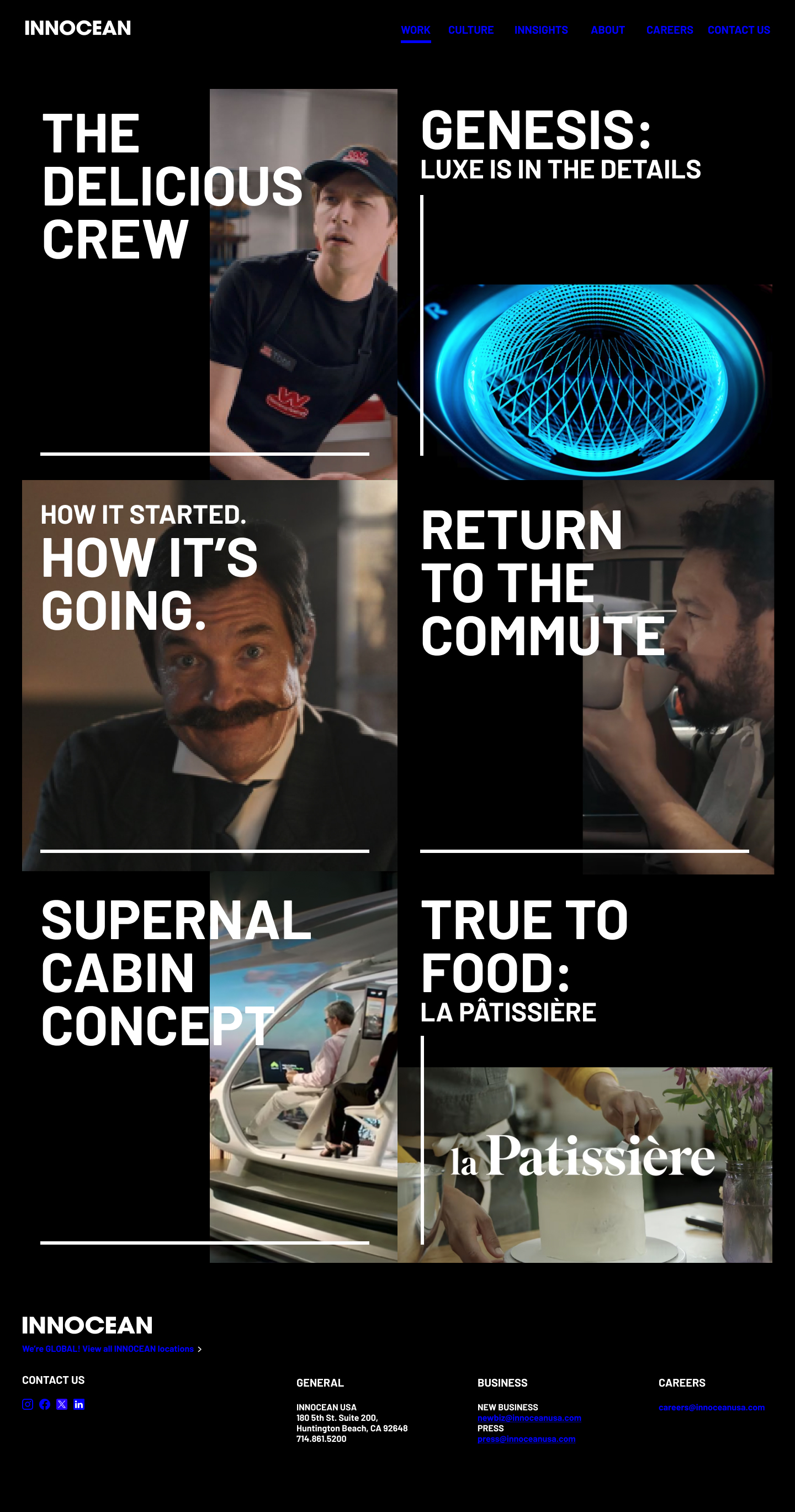Open INNOCEAN's Facebook page

[x=45, y=1404]
